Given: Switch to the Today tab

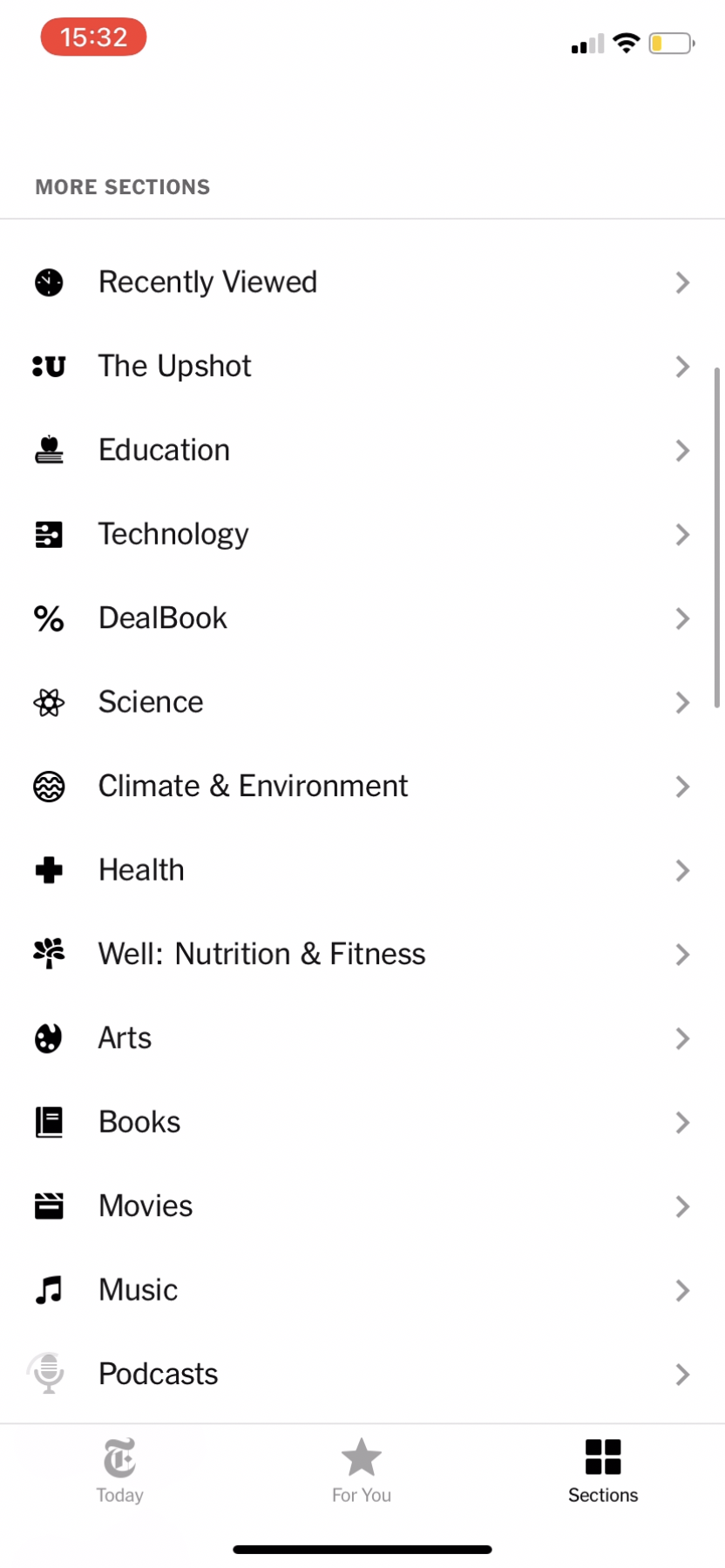Looking at the screenshot, I should (x=119, y=1472).
